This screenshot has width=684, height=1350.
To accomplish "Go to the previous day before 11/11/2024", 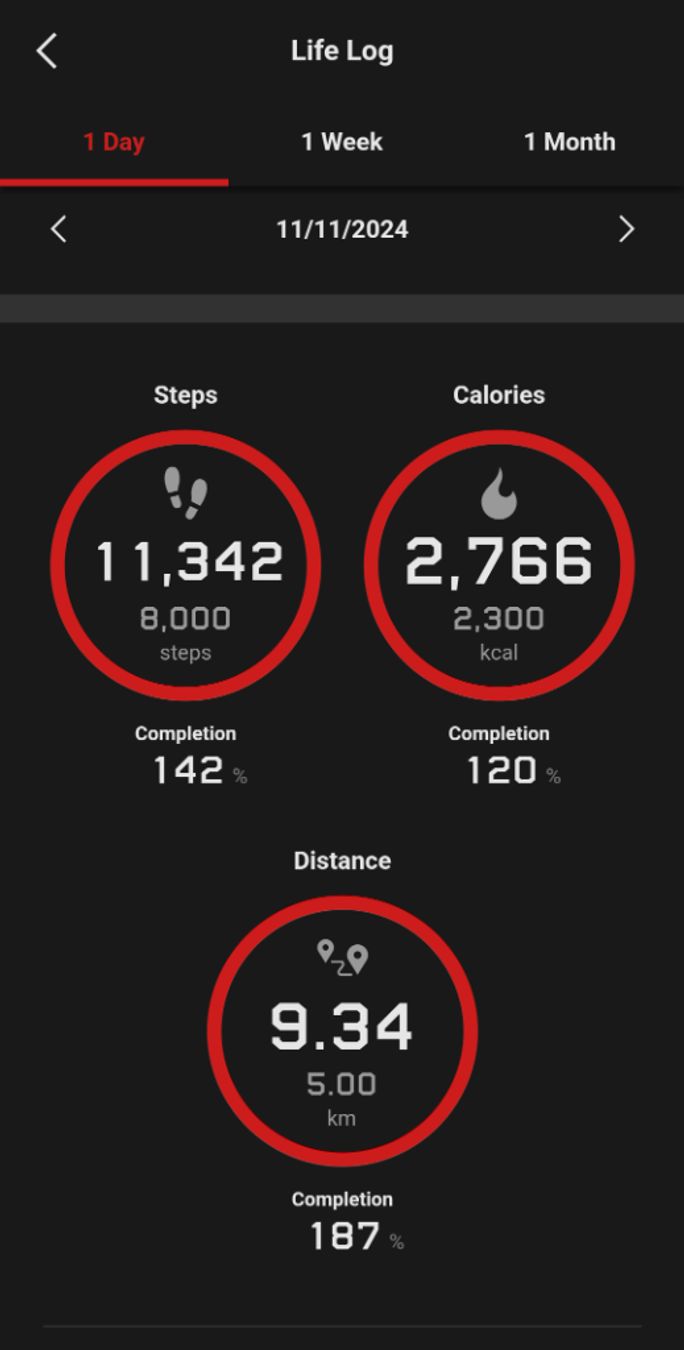I will coord(58,229).
